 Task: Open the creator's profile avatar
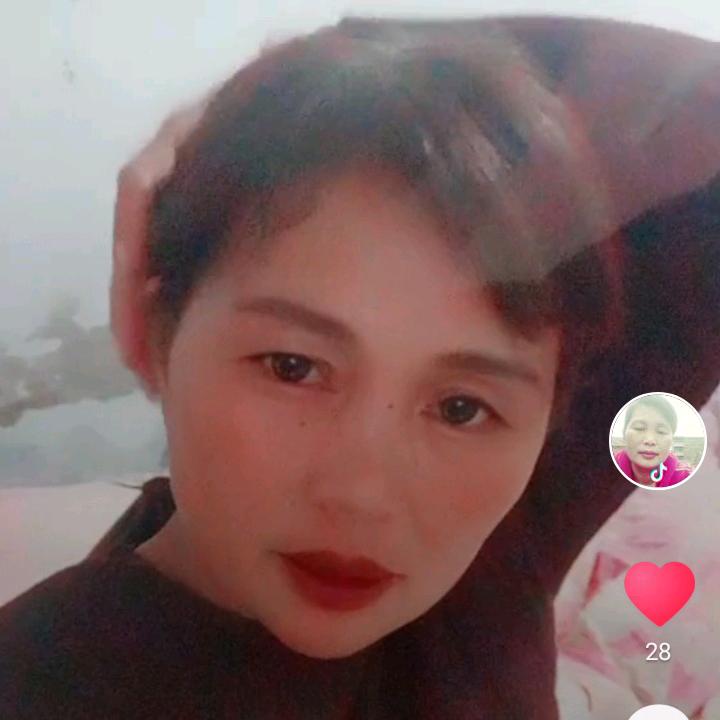click(x=657, y=441)
